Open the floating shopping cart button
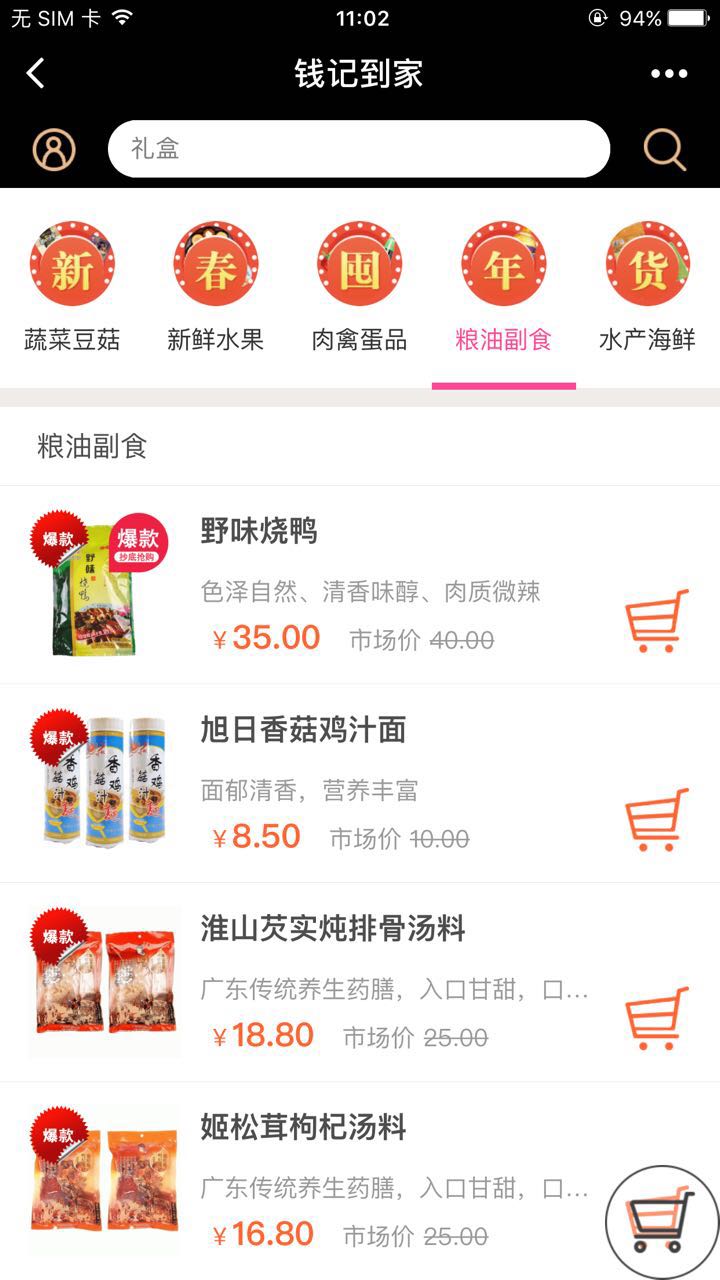The height and width of the screenshot is (1280, 720). 661,1221
